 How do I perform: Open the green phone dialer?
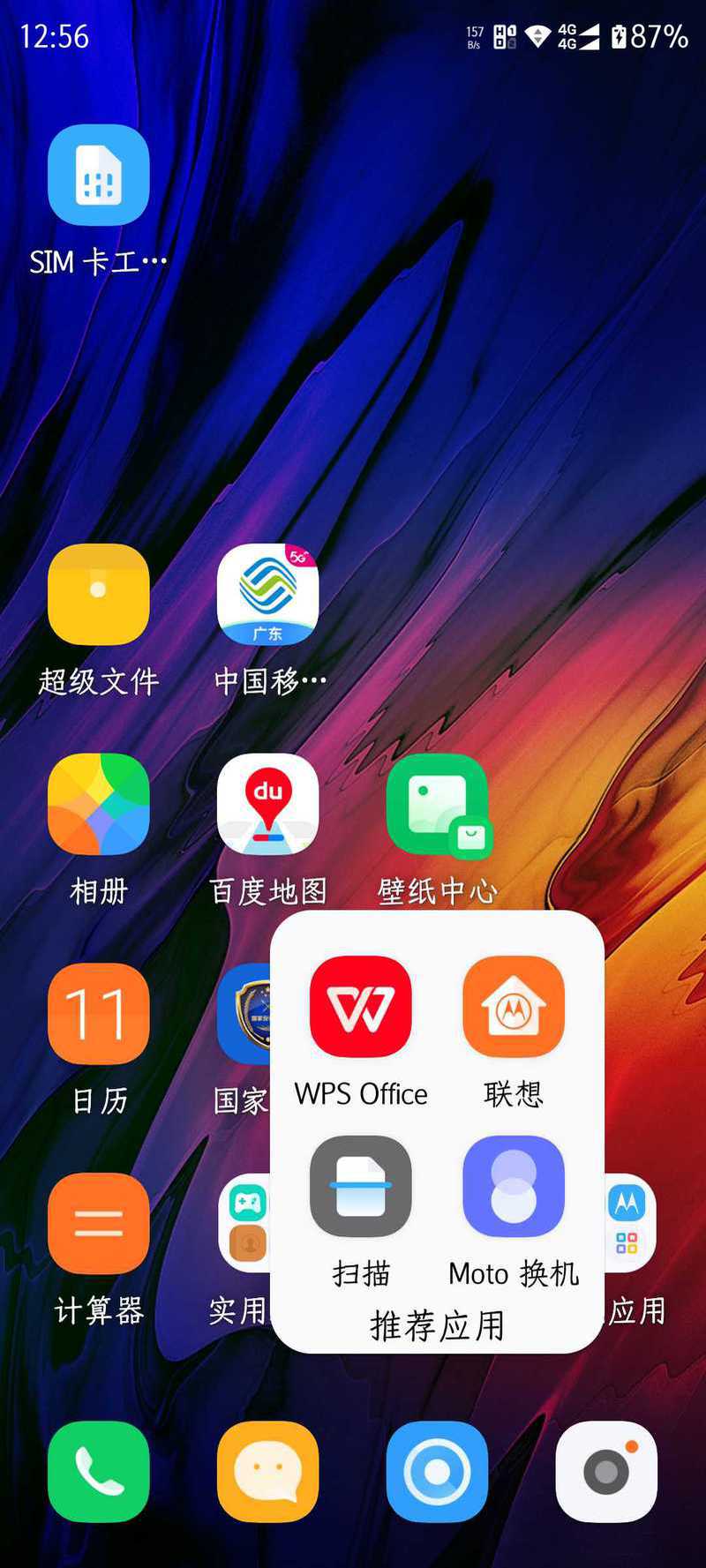(x=98, y=1472)
